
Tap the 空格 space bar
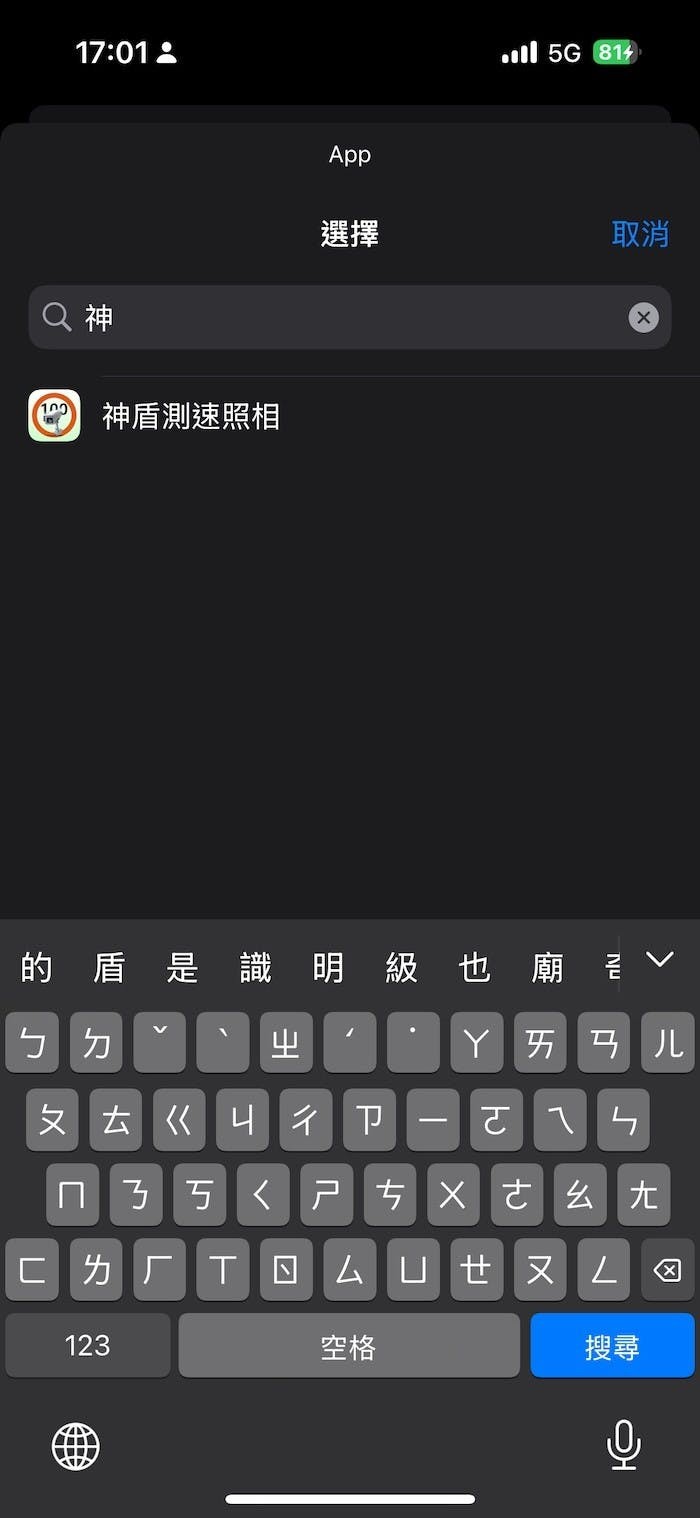tap(348, 1346)
